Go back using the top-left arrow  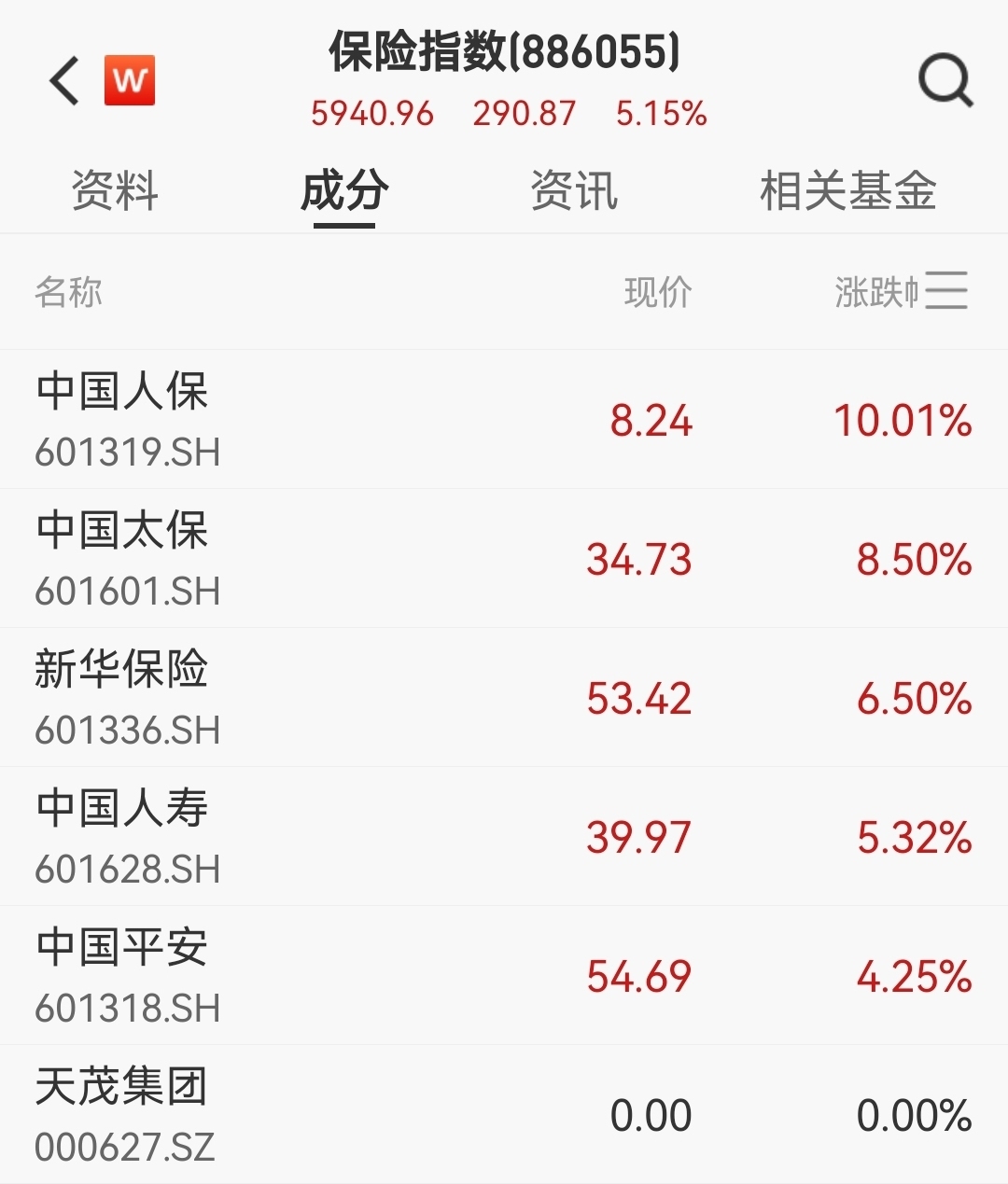point(64,80)
